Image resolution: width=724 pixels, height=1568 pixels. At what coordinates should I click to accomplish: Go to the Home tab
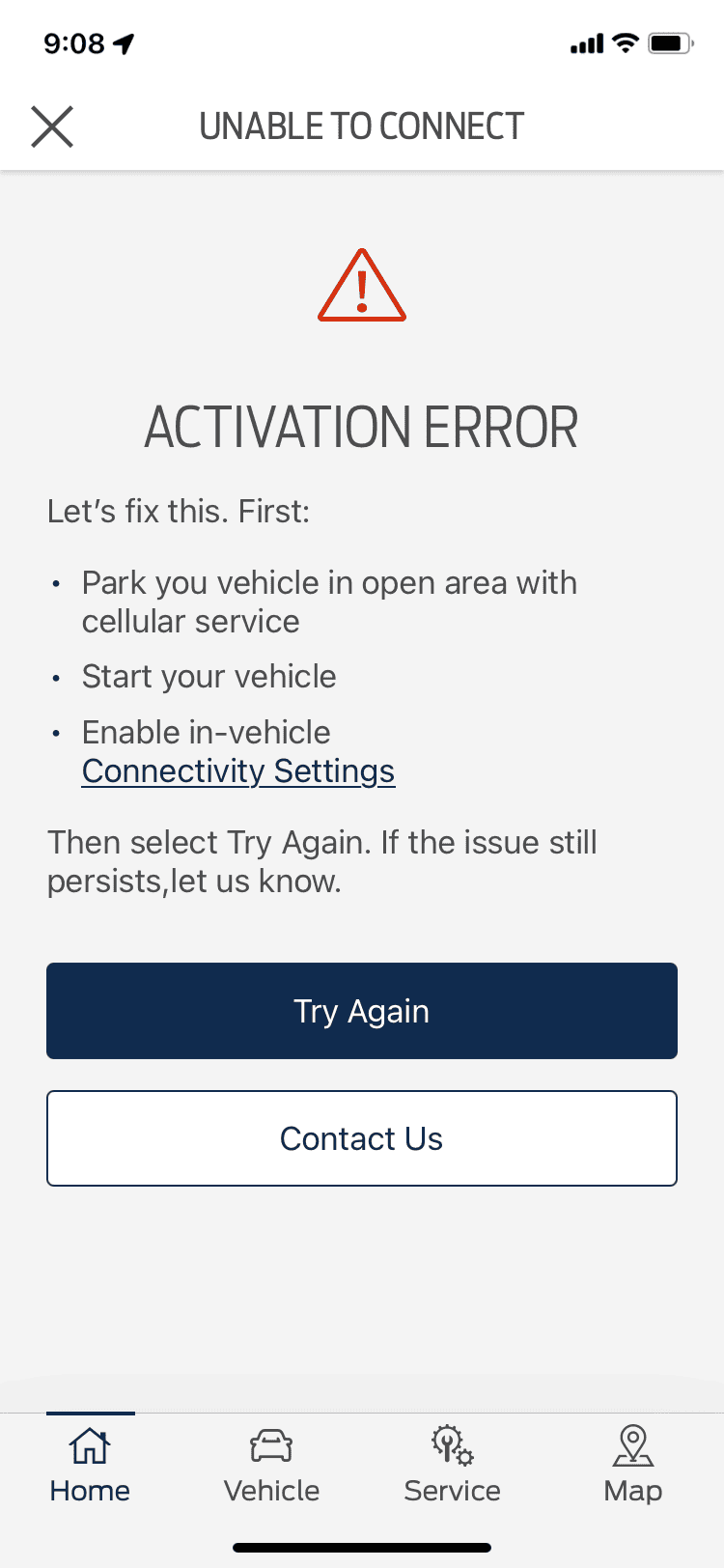(x=90, y=1466)
